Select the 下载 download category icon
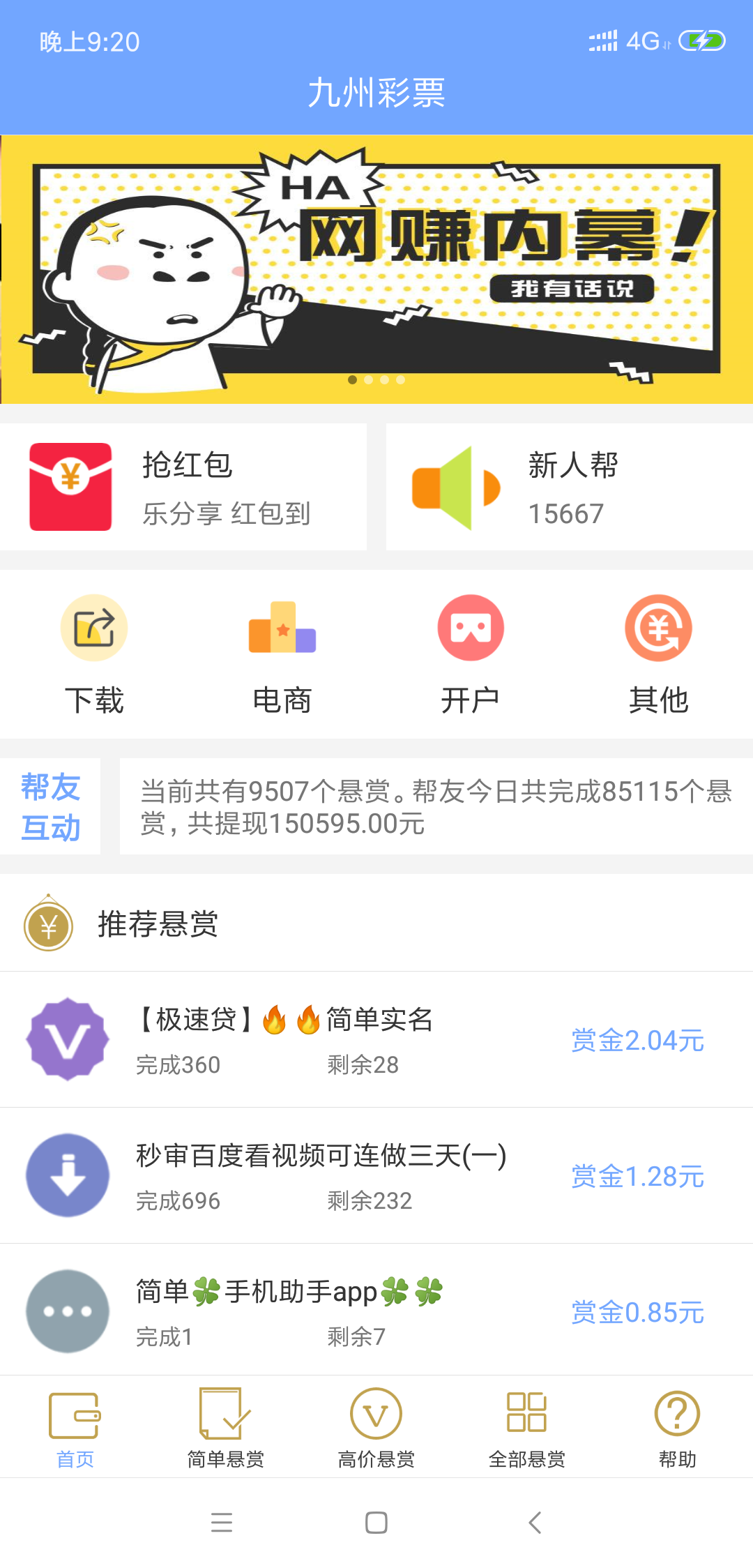The image size is (753, 1568). (96, 628)
